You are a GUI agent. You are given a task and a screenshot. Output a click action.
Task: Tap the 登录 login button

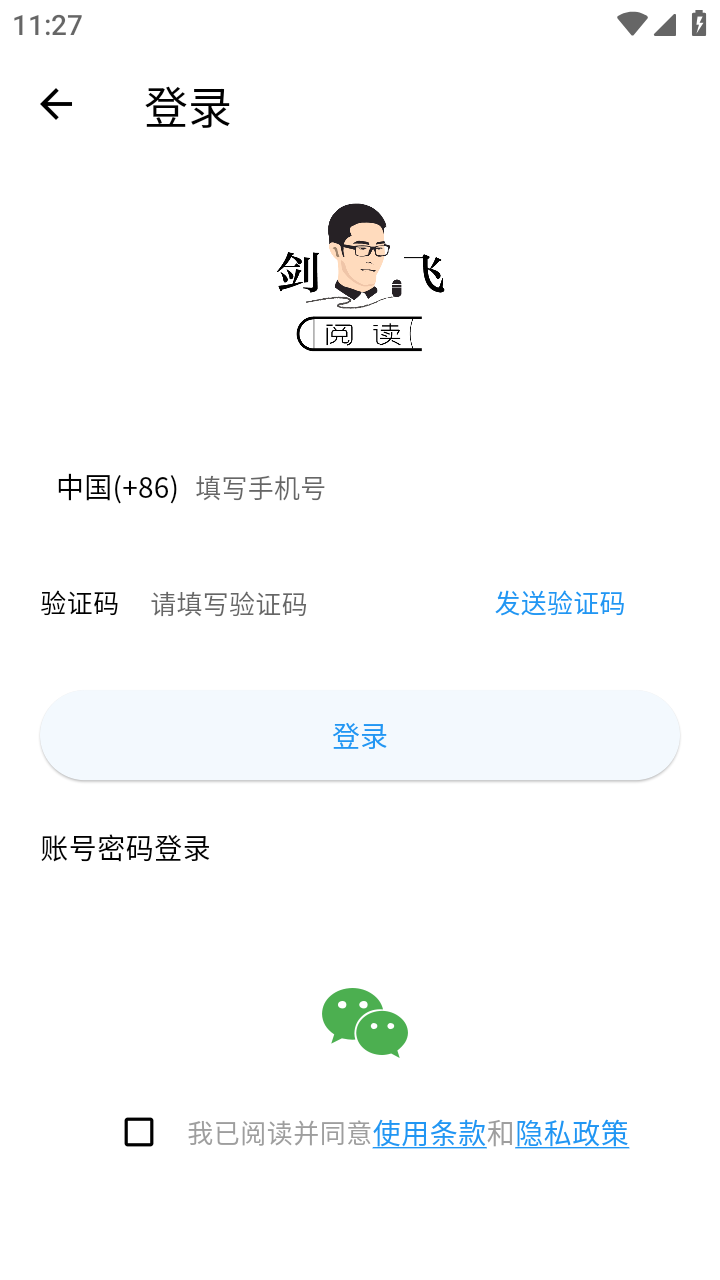pyautogui.click(x=360, y=735)
